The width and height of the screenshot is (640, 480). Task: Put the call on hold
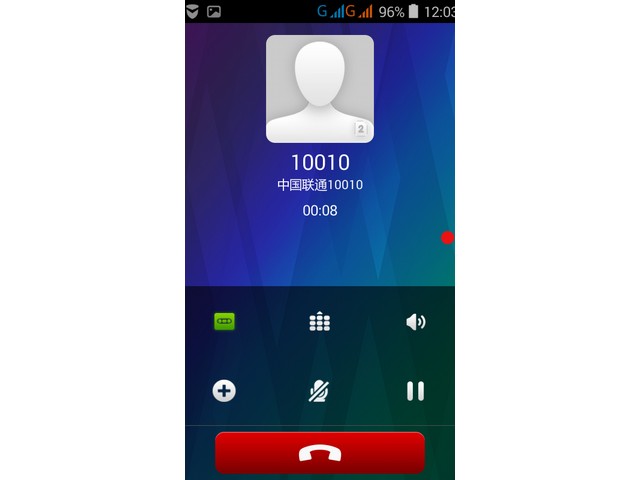pyautogui.click(x=415, y=391)
